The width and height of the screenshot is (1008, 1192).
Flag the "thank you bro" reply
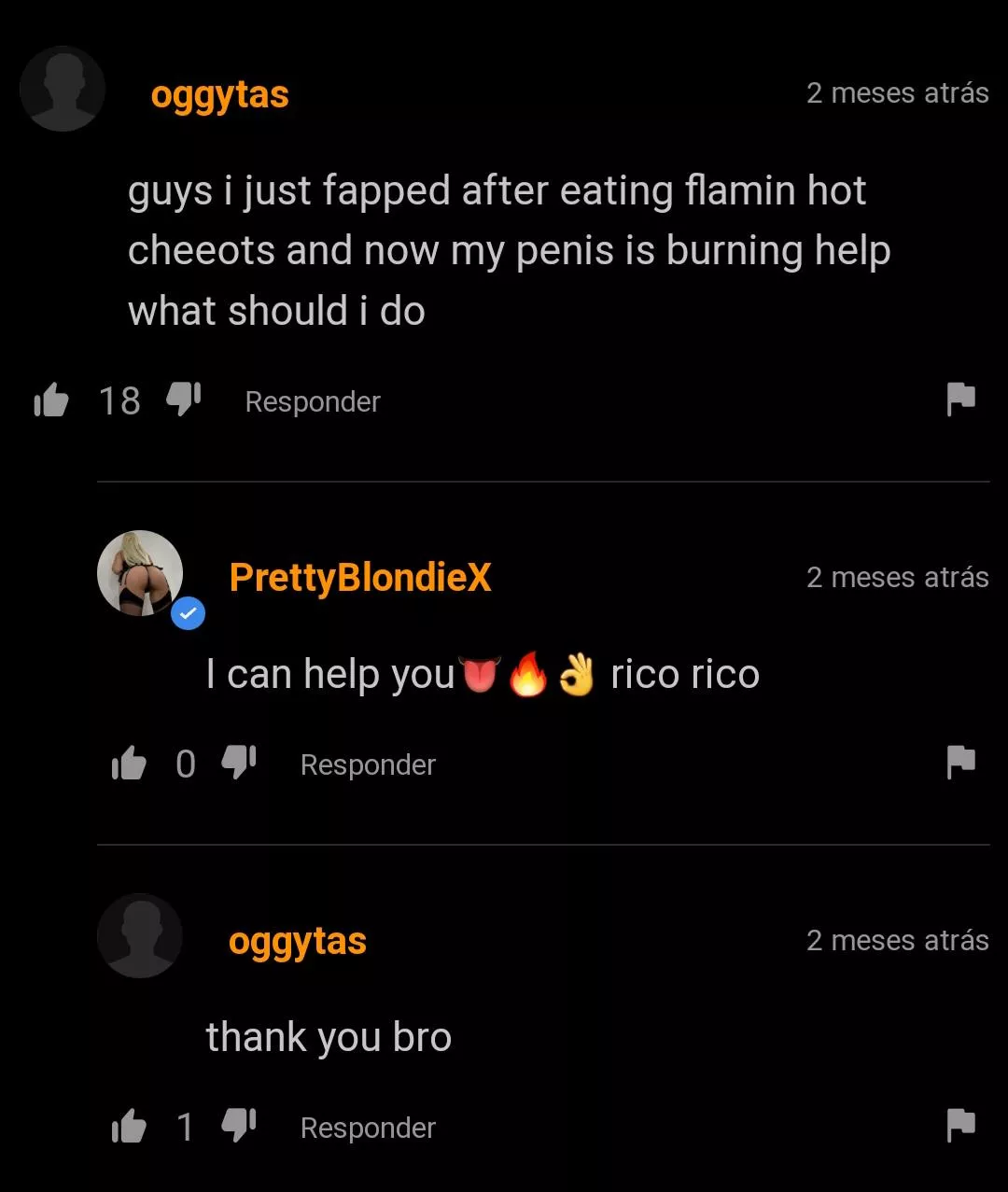coord(960,1125)
